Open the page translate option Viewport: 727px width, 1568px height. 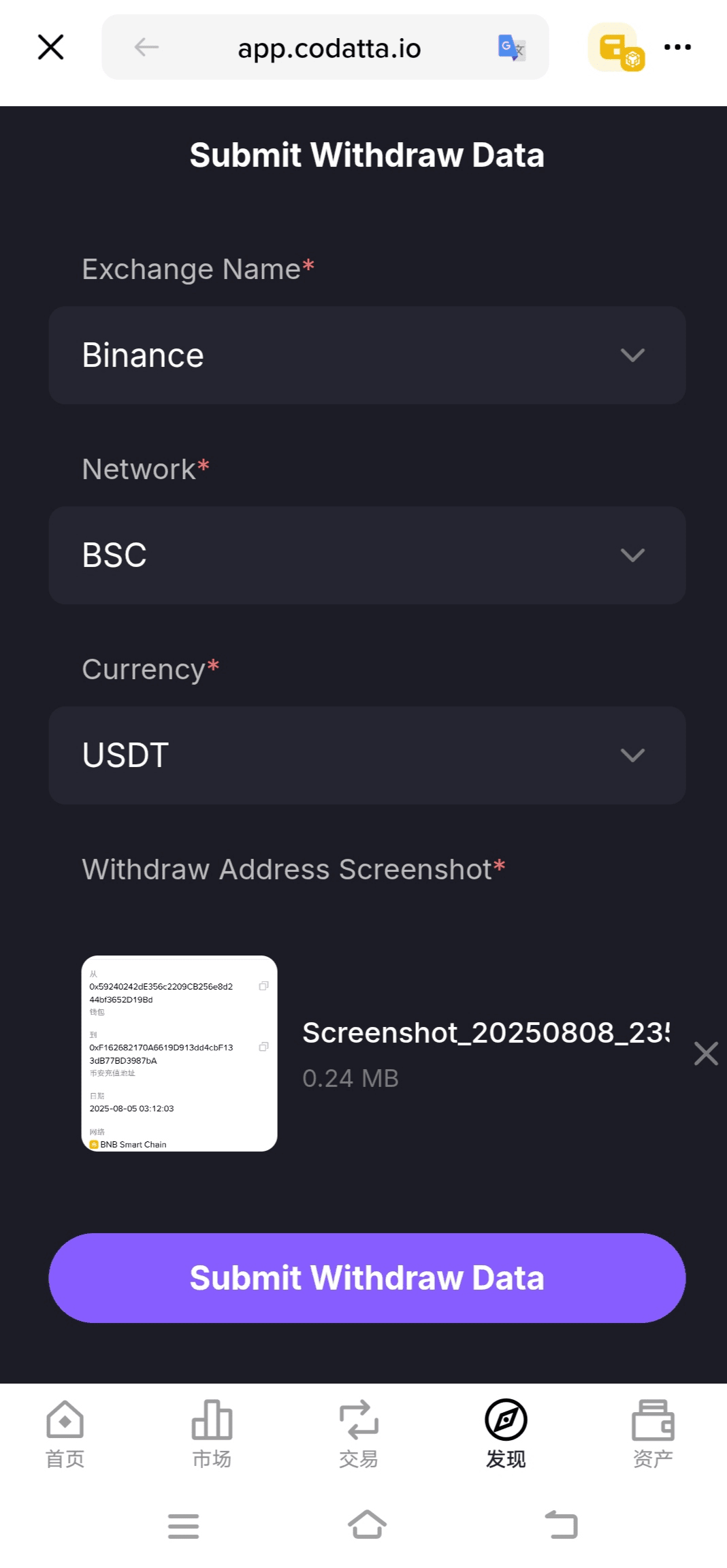tap(511, 48)
